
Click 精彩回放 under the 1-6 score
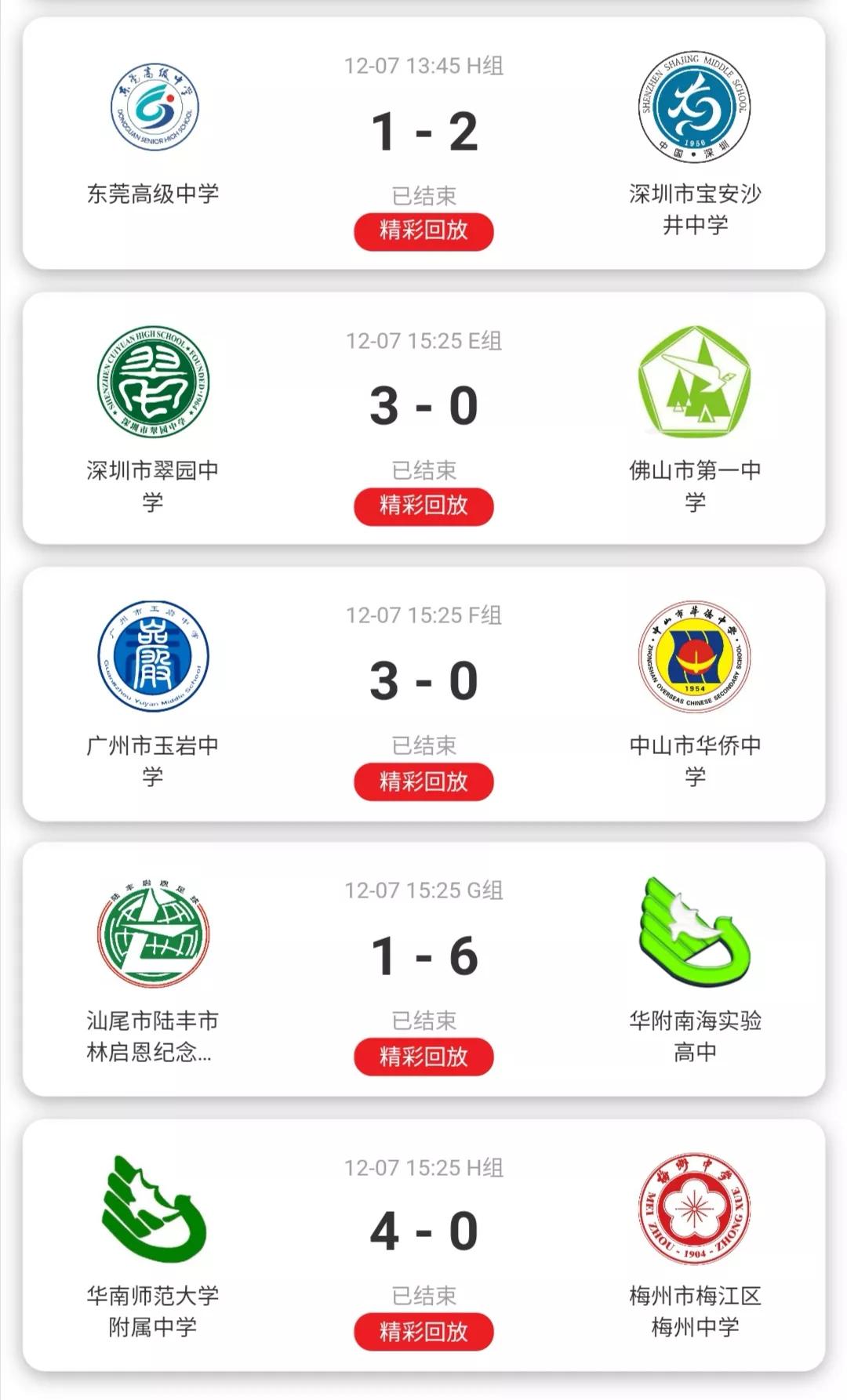[x=425, y=1056]
